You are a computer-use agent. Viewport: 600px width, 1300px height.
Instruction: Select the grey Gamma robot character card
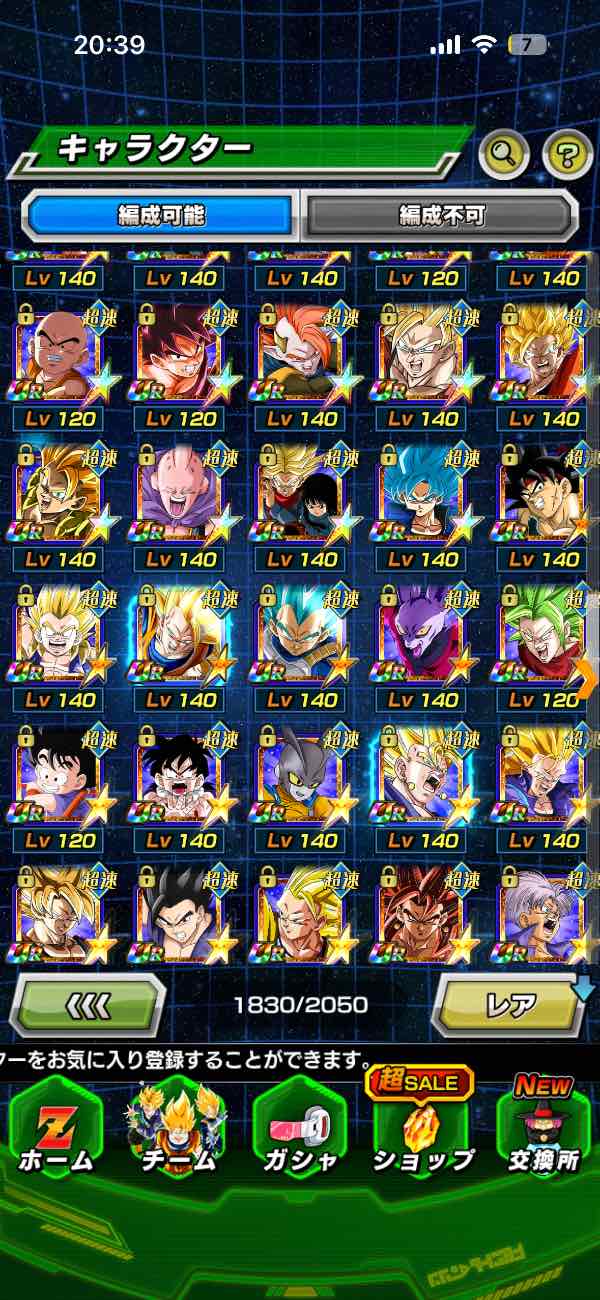(x=302, y=777)
